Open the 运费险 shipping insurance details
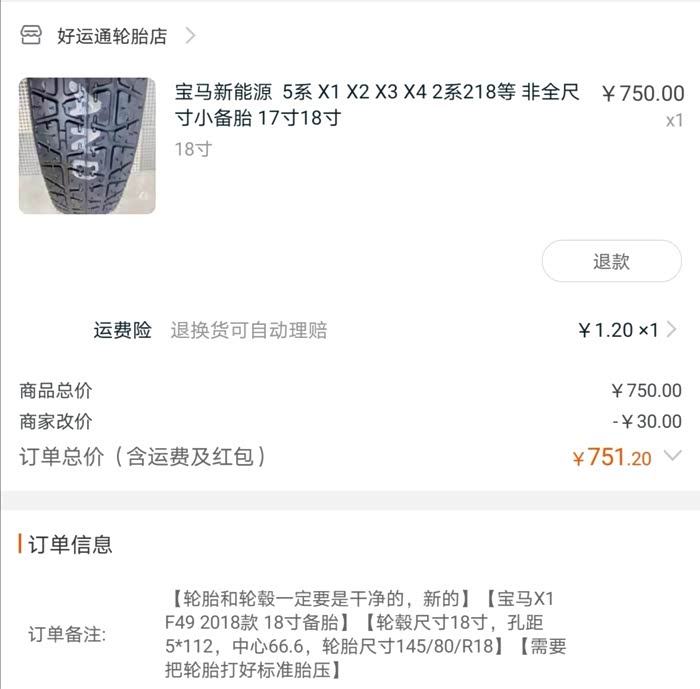 click(385, 330)
